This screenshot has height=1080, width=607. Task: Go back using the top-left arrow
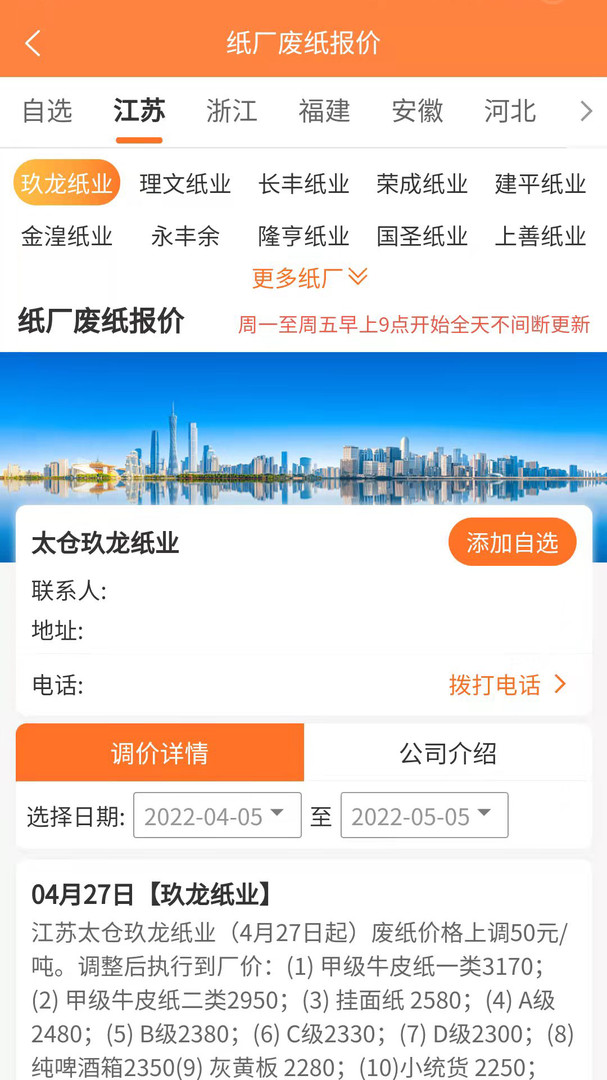click(33, 43)
